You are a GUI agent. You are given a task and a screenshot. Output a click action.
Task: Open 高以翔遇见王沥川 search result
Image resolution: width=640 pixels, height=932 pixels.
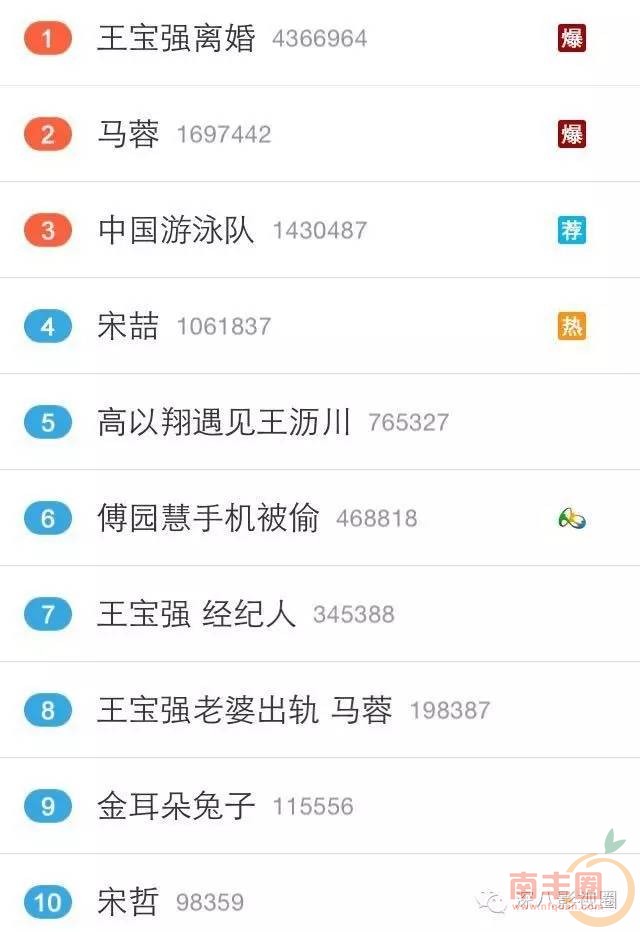point(224,422)
